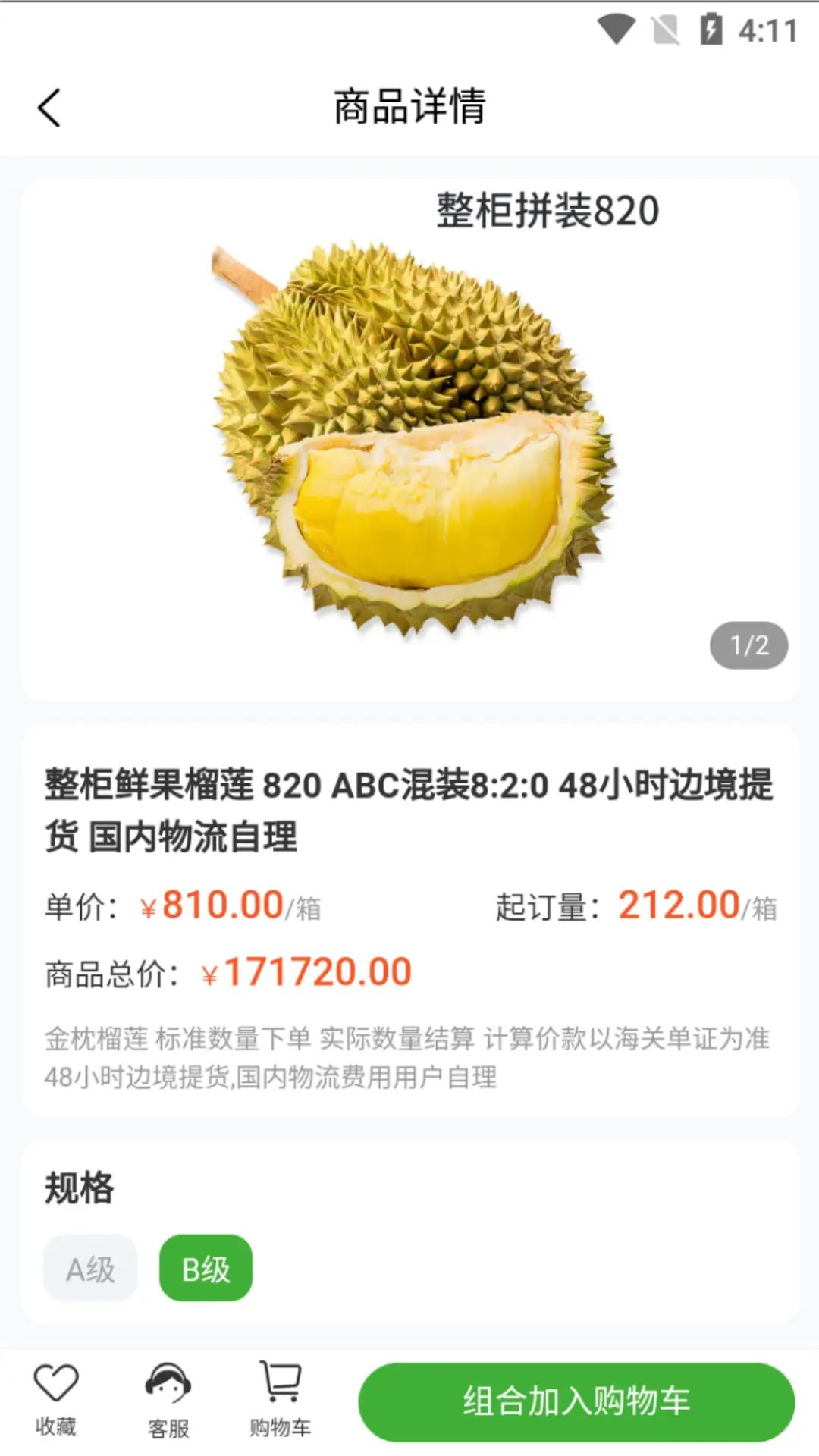Viewport: 819px width, 1456px height.
Task: Contact customer service (客服)
Action: tap(168, 1400)
